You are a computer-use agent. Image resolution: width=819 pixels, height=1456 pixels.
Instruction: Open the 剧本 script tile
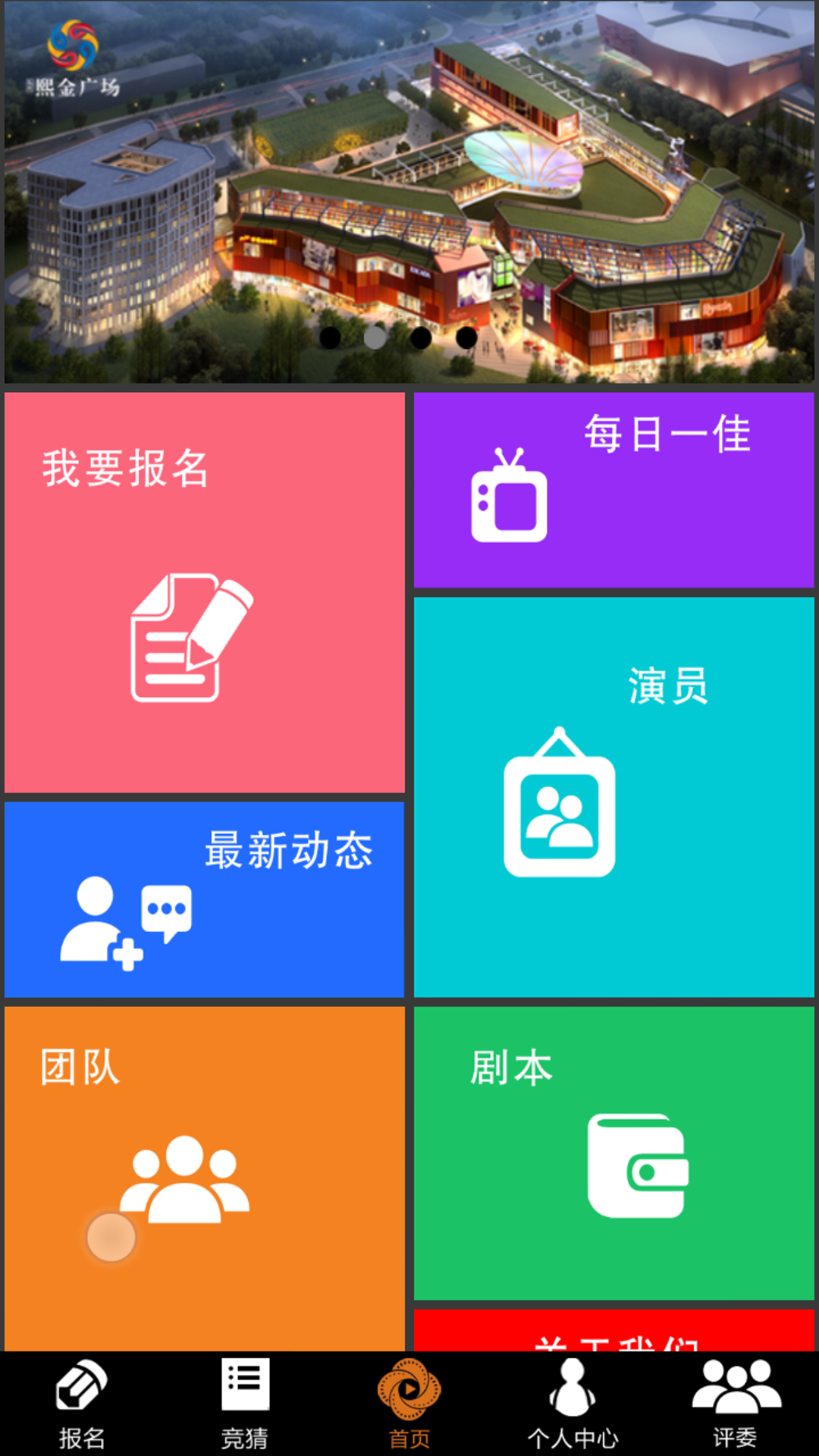point(613,1153)
